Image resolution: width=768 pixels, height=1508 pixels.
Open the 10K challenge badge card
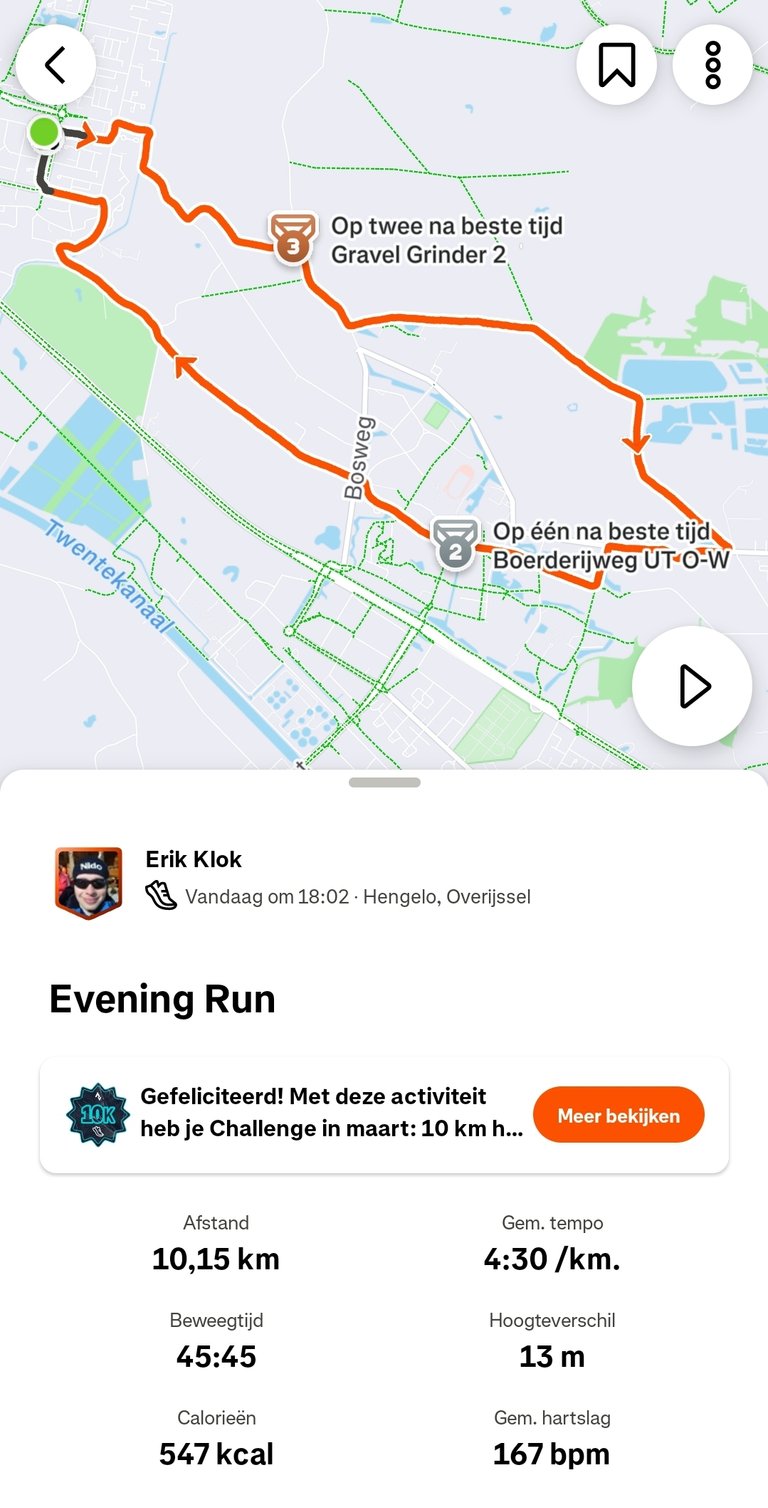coord(98,1115)
